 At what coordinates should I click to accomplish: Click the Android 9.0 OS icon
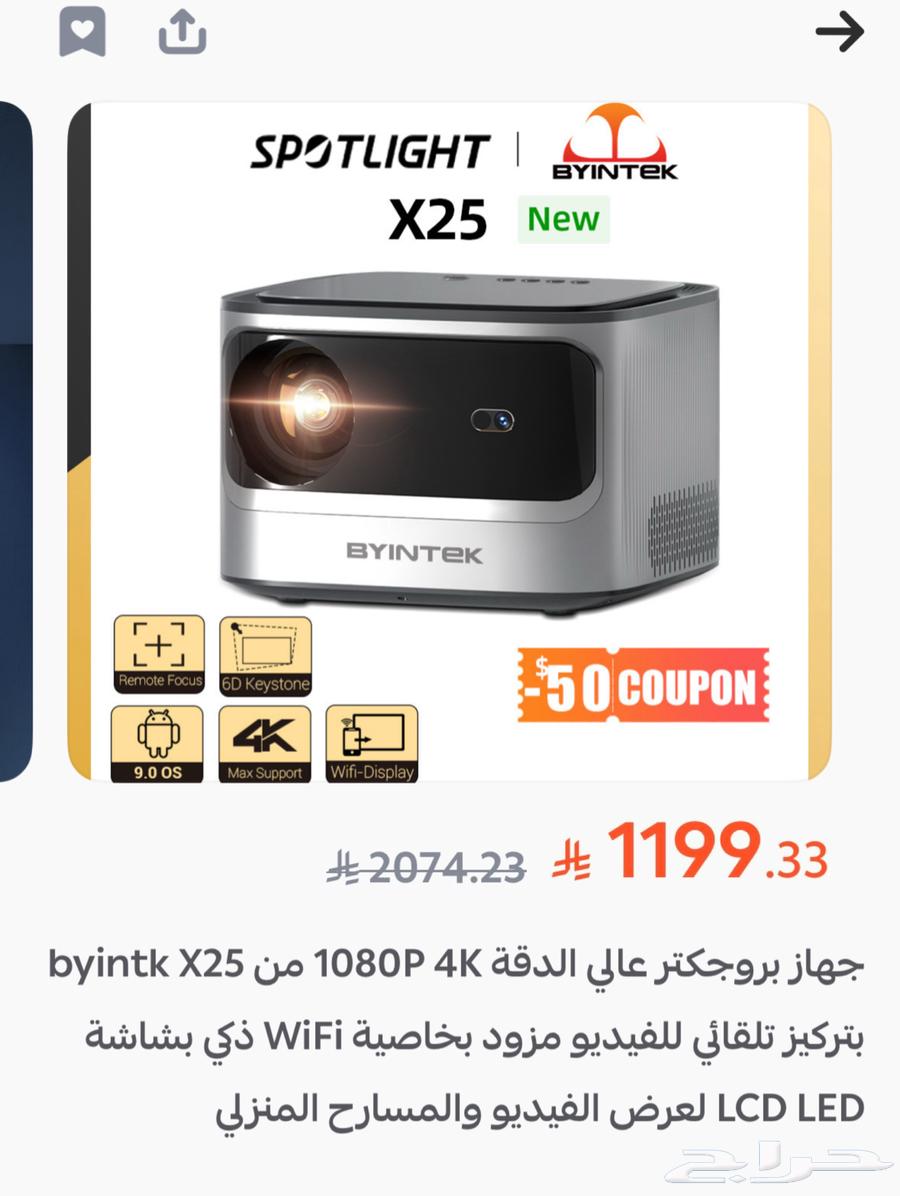[157, 744]
